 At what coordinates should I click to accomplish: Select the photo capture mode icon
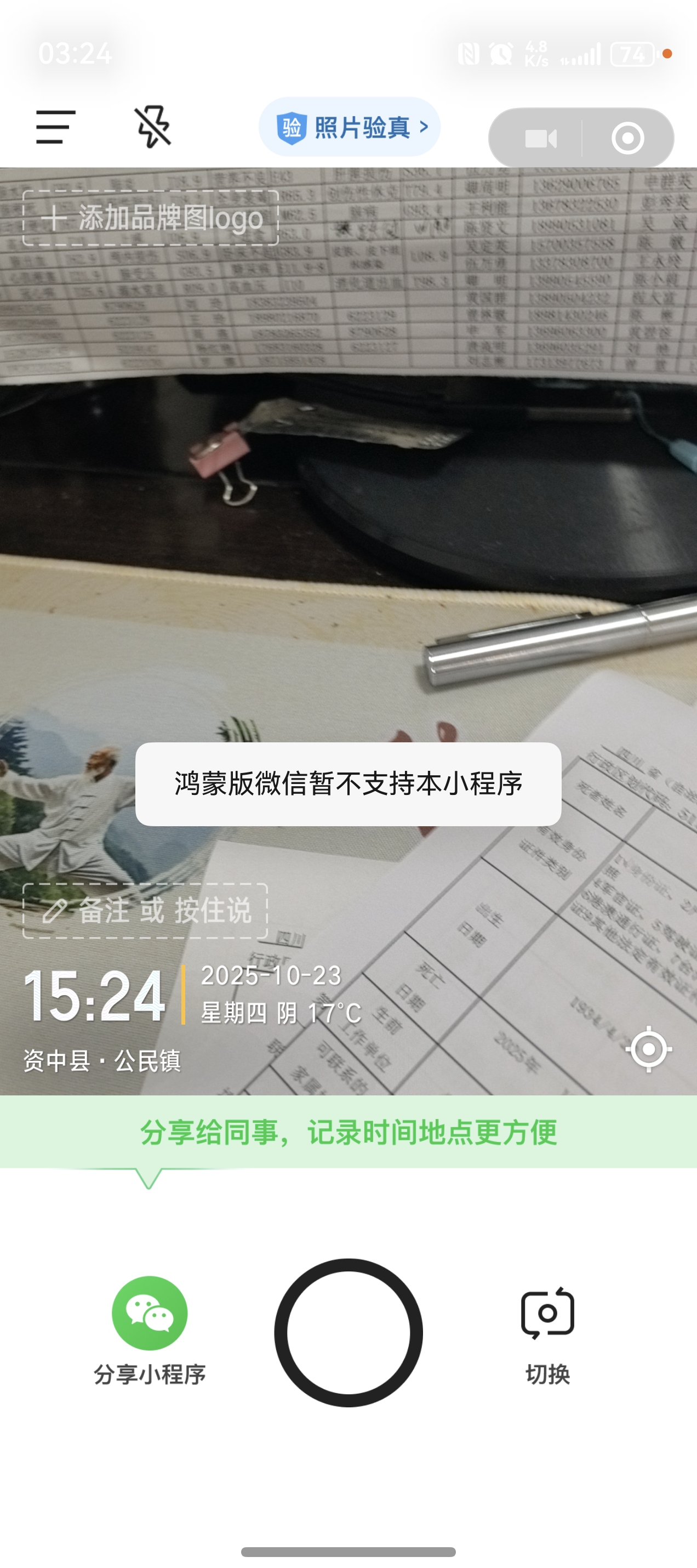point(629,138)
